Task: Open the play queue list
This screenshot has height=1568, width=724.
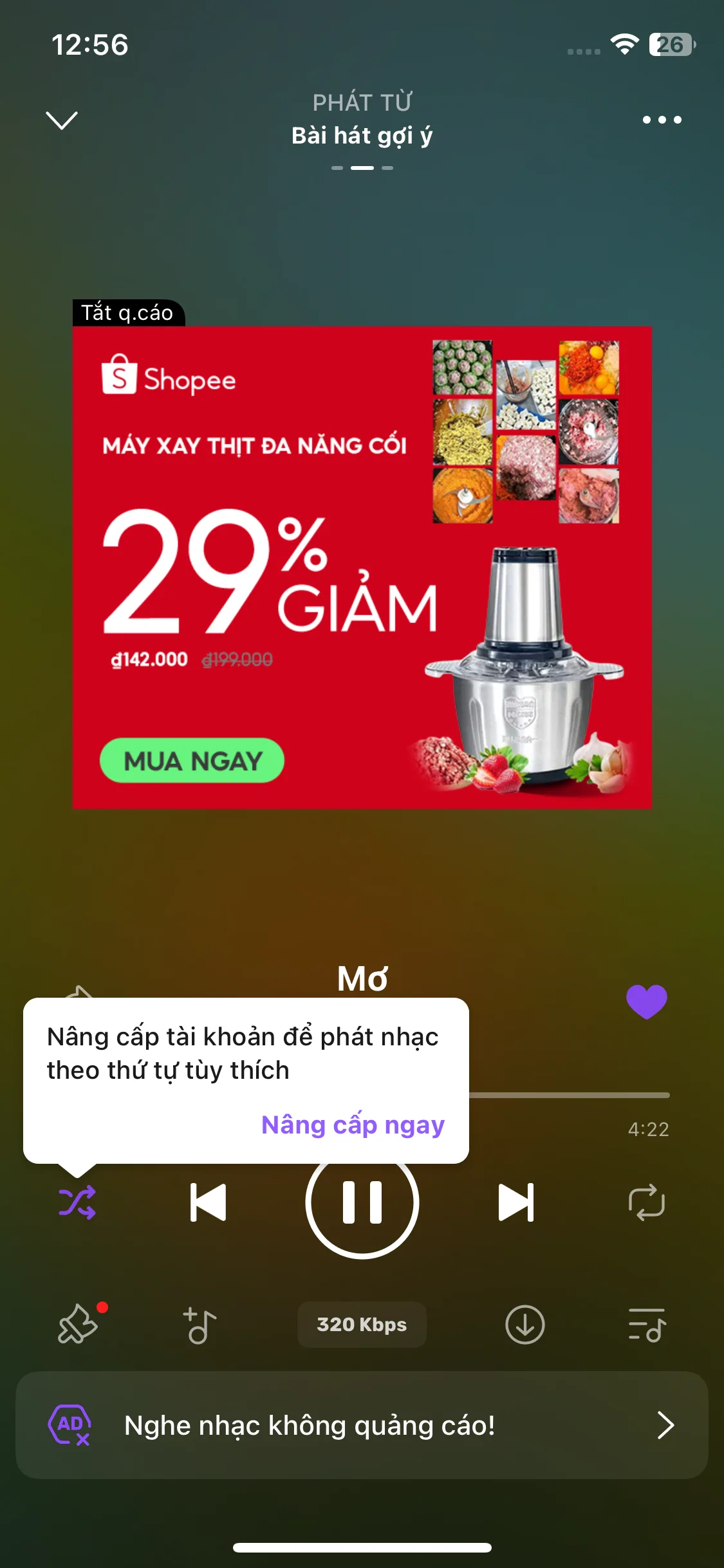Action: point(646,1325)
